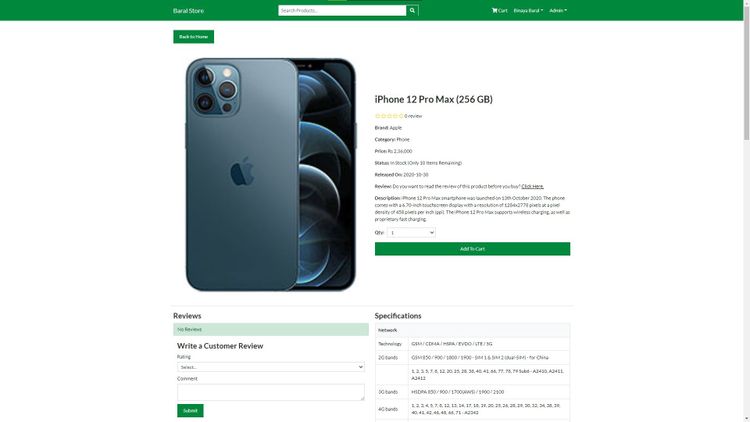Go Back to Home
Image resolution: width=750 pixels, height=422 pixels.
193,37
